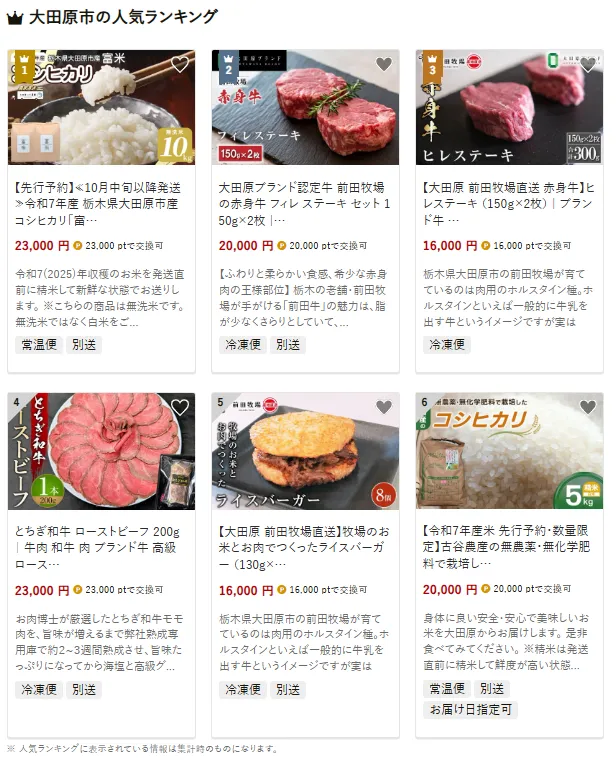
Task: Favorite the rank 1 Koshihikari 10kg rice
Action: click(x=180, y=66)
